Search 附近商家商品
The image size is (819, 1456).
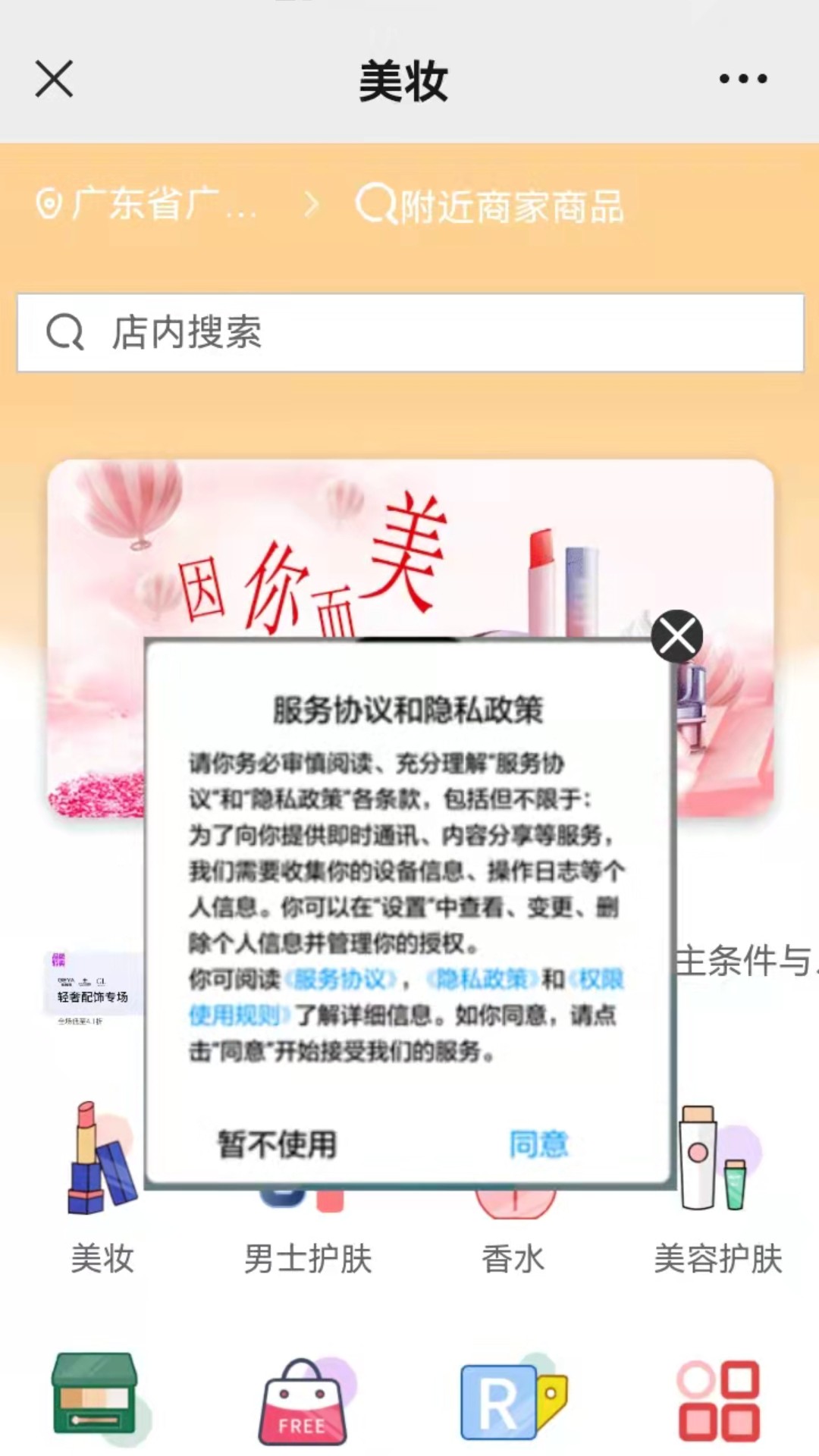point(491,206)
